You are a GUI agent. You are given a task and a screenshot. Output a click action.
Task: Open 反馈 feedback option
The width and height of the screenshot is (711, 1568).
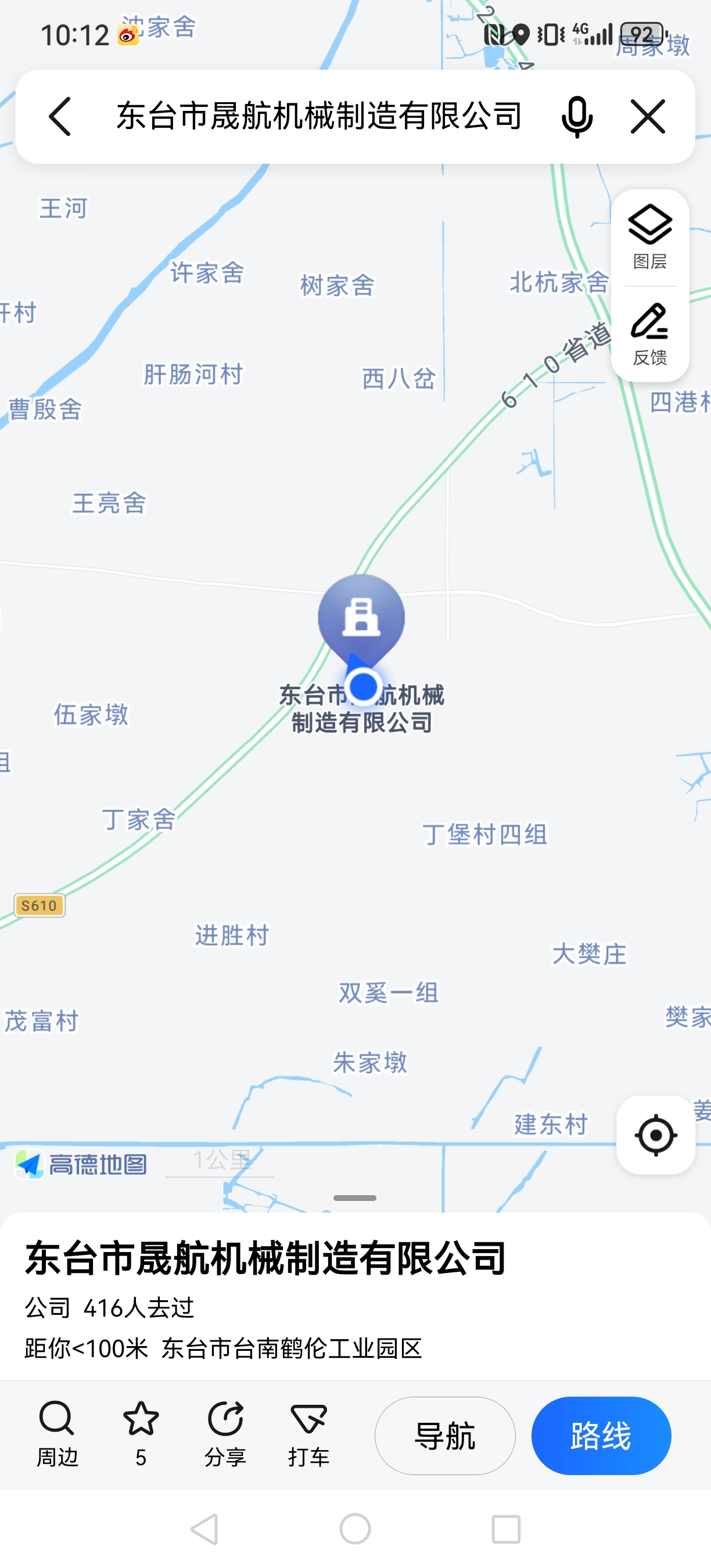[649, 334]
